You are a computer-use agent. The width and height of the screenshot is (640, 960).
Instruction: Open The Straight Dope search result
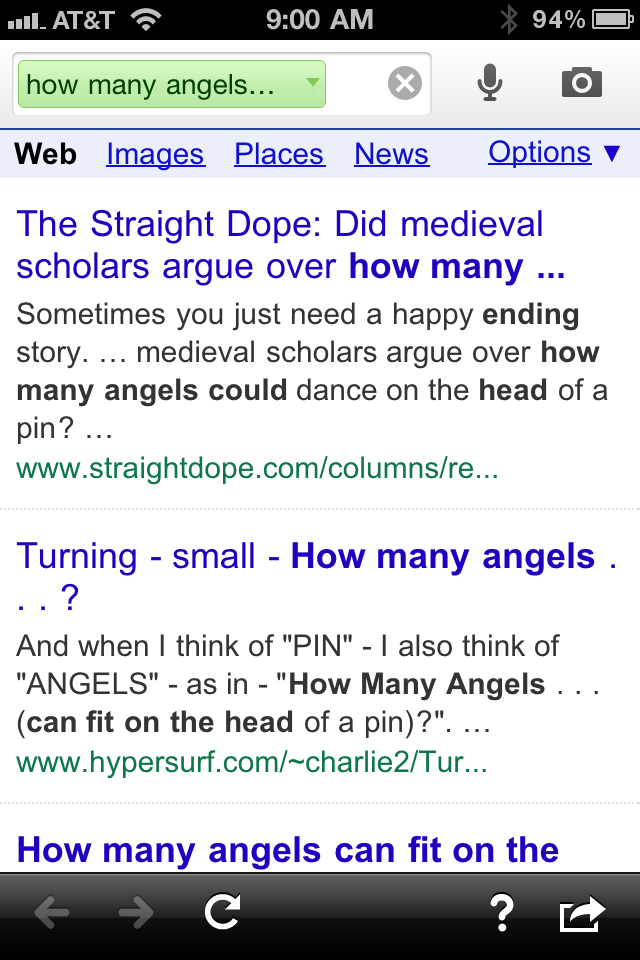[x=280, y=246]
